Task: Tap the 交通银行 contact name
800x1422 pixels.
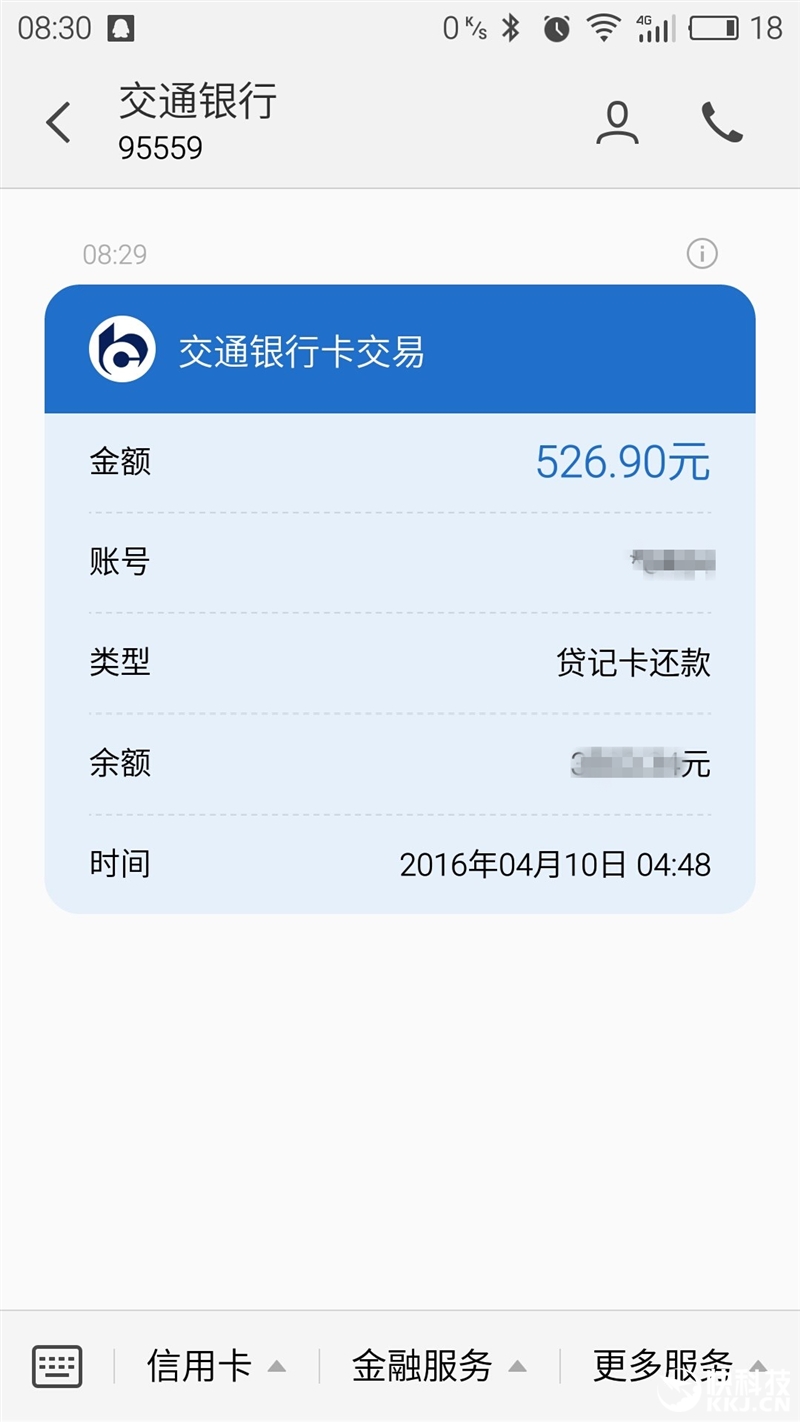Action: coord(197,102)
